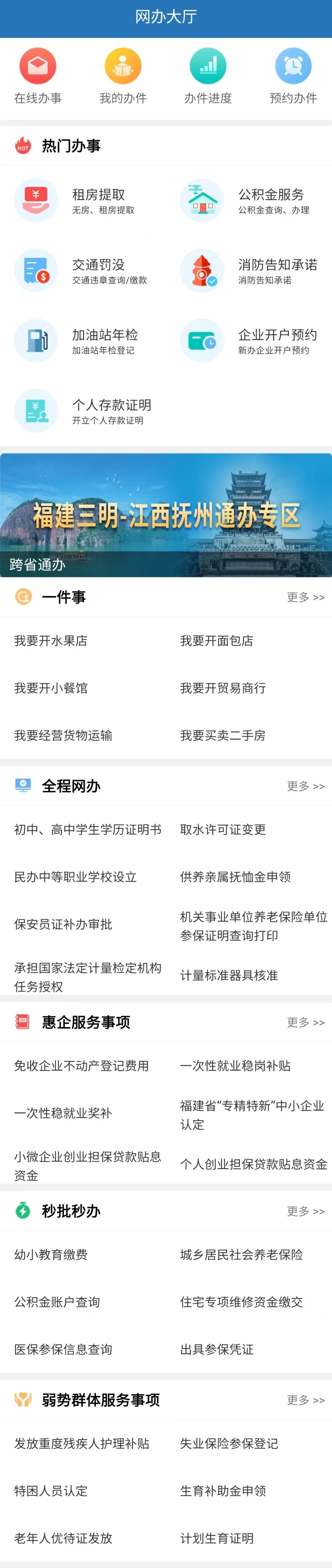Screen dimensions: 332x1568
Task: Open 老年人优待证发放
Action: [x=63, y=1538]
